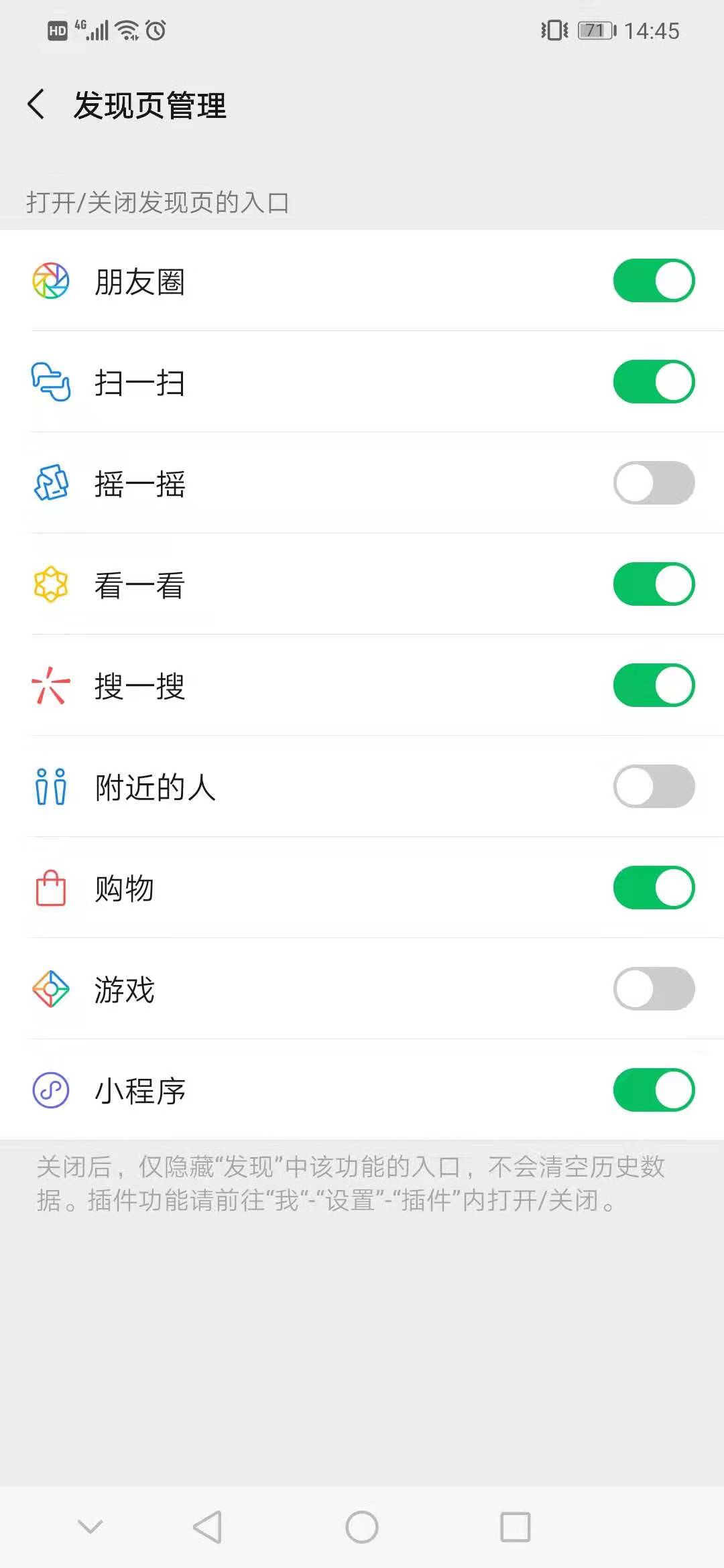724x1568 pixels.
Task: Enable the 摇一摇 toggle
Action: [653, 484]
